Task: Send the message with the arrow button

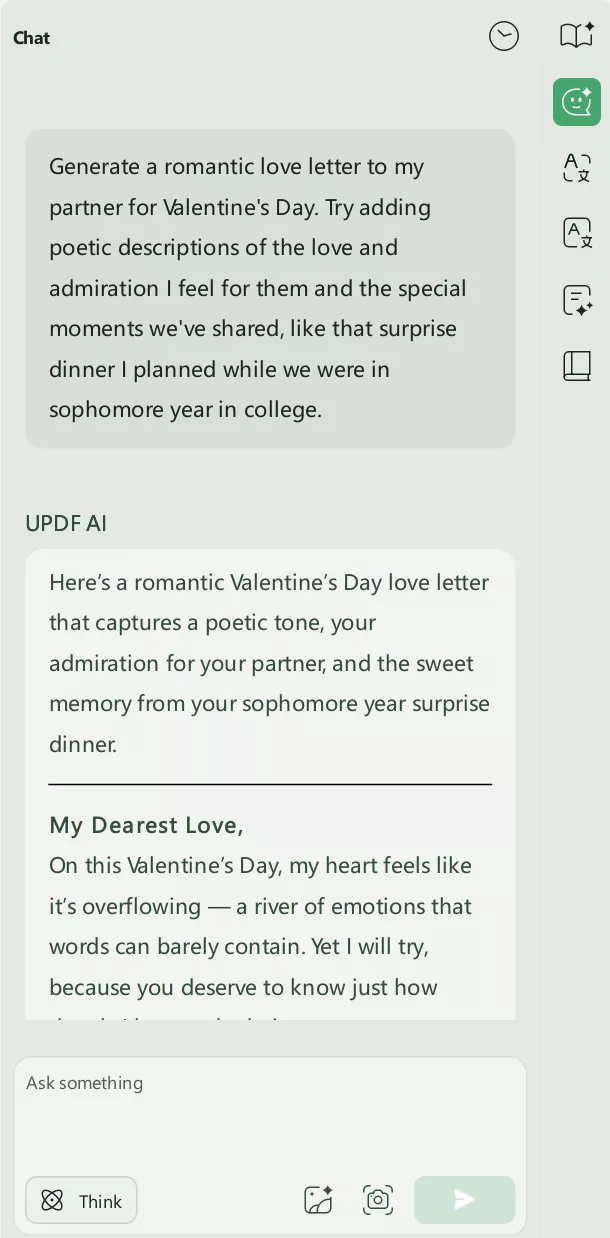Action: click(x=464, y=1200)
